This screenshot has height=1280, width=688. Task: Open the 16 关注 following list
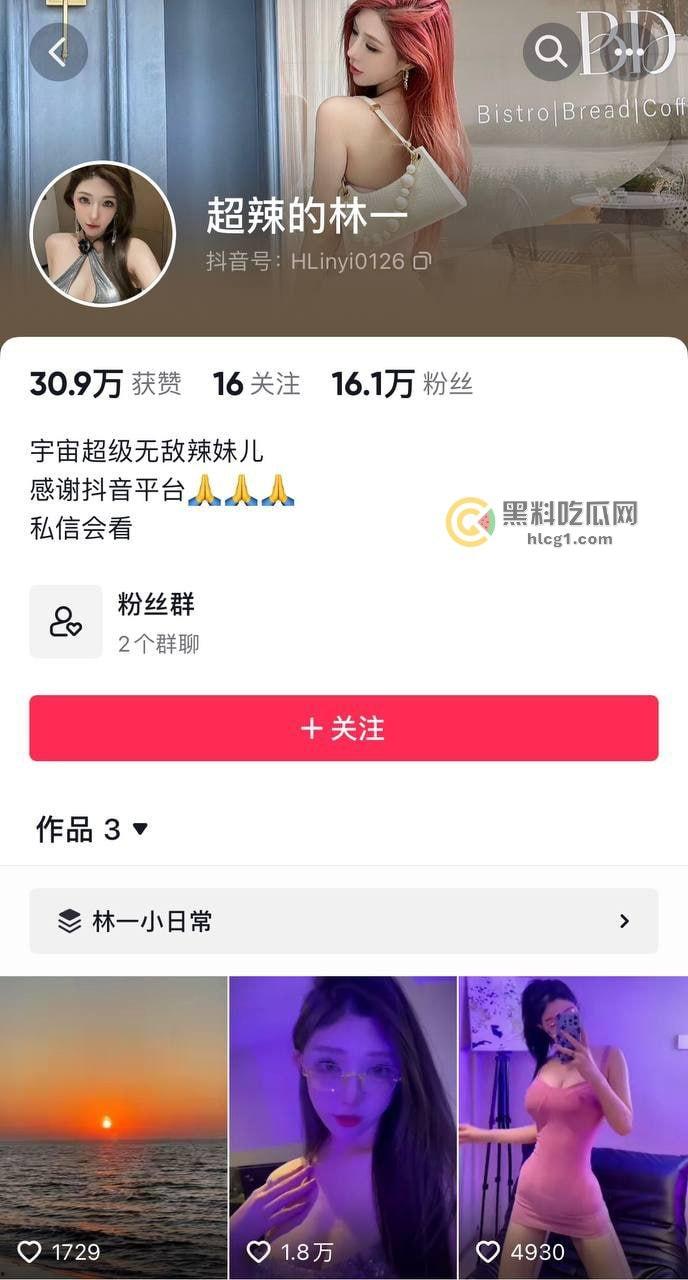(256, 384)
